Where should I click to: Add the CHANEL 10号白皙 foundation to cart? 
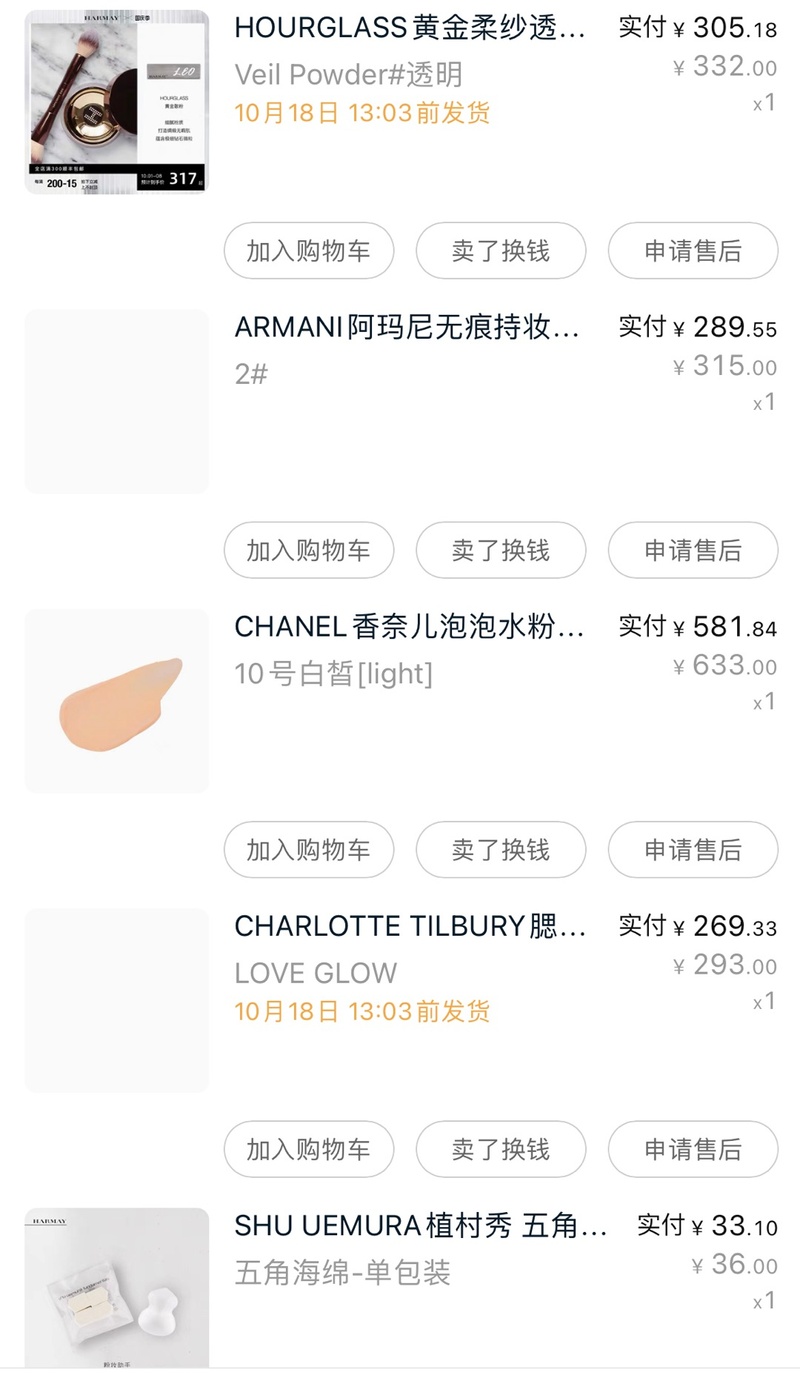pyautogui.click(x=308, y=850)
